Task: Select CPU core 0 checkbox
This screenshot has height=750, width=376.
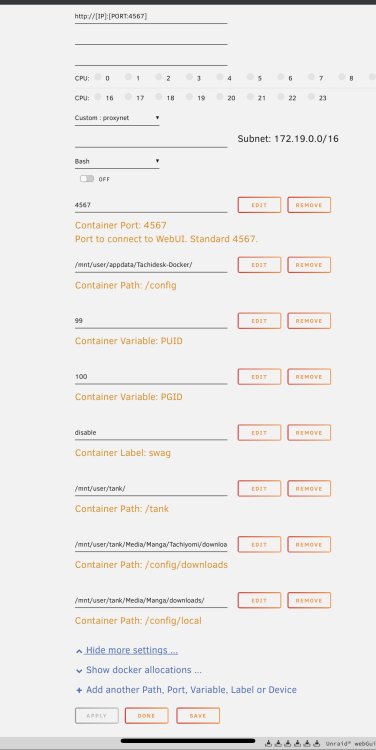Action: [98, 77]
